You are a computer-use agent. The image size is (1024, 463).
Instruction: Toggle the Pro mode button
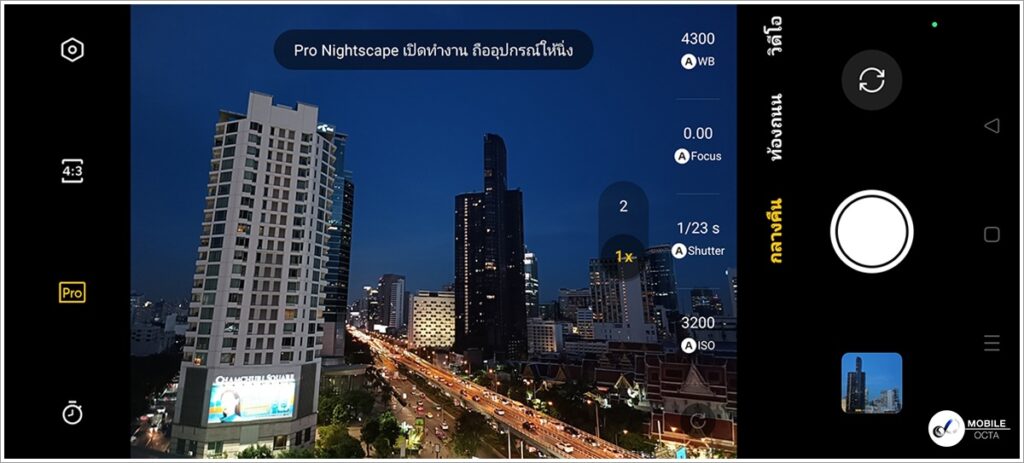point(72,293)
